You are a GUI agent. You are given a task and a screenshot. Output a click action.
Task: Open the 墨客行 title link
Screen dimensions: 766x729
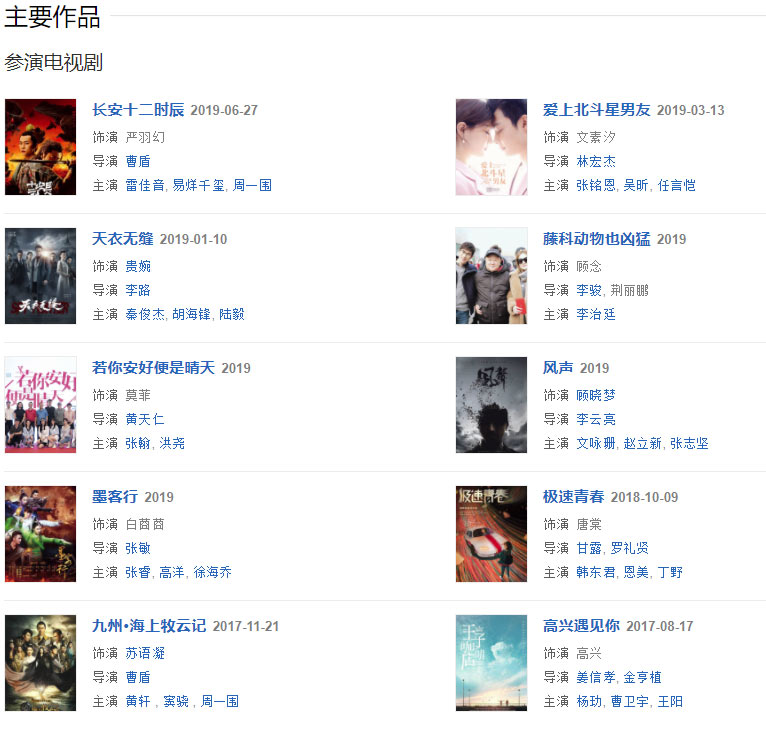point(114,497)
